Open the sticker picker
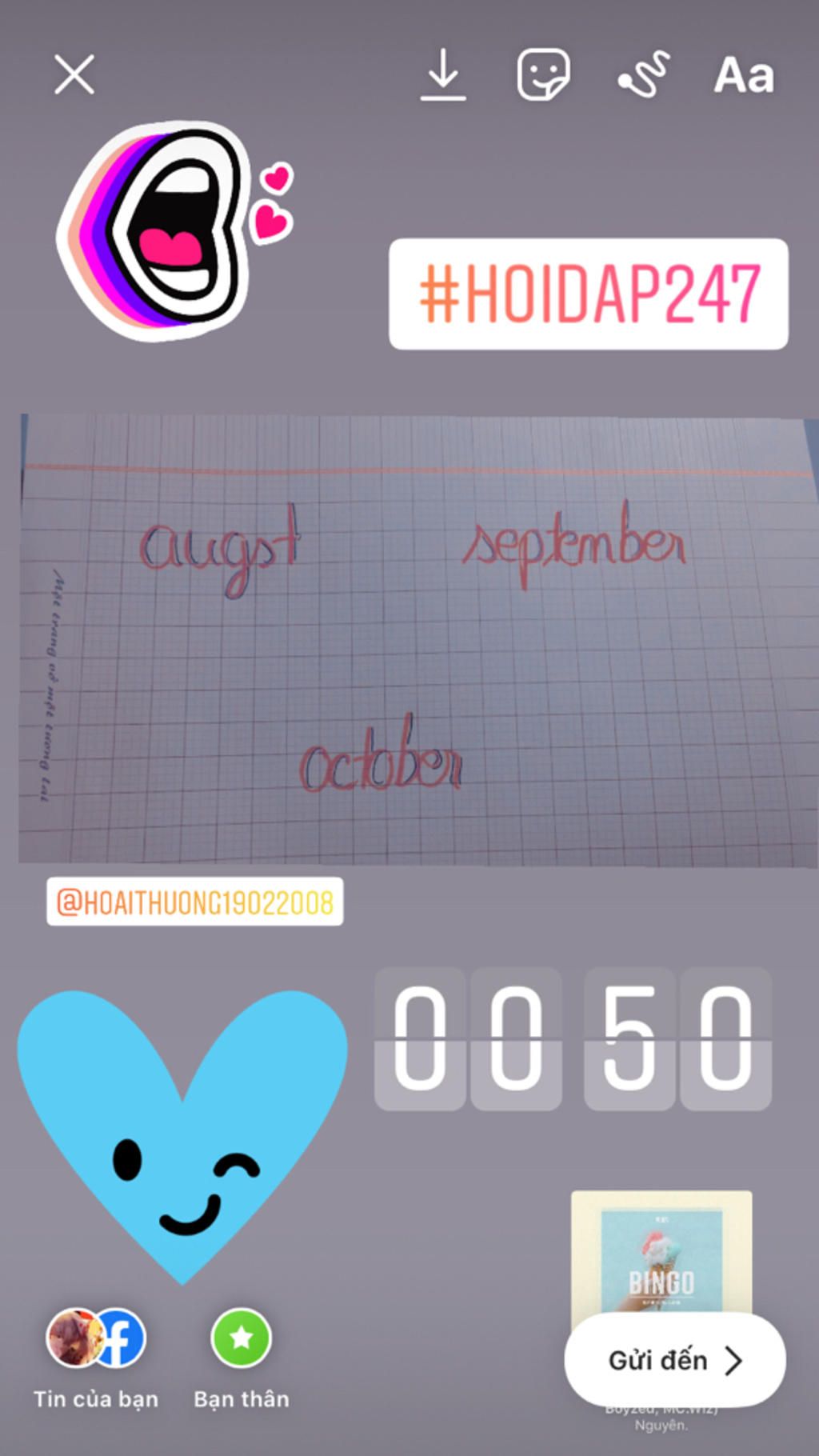819x1456 pixels. tap(543, 74)
